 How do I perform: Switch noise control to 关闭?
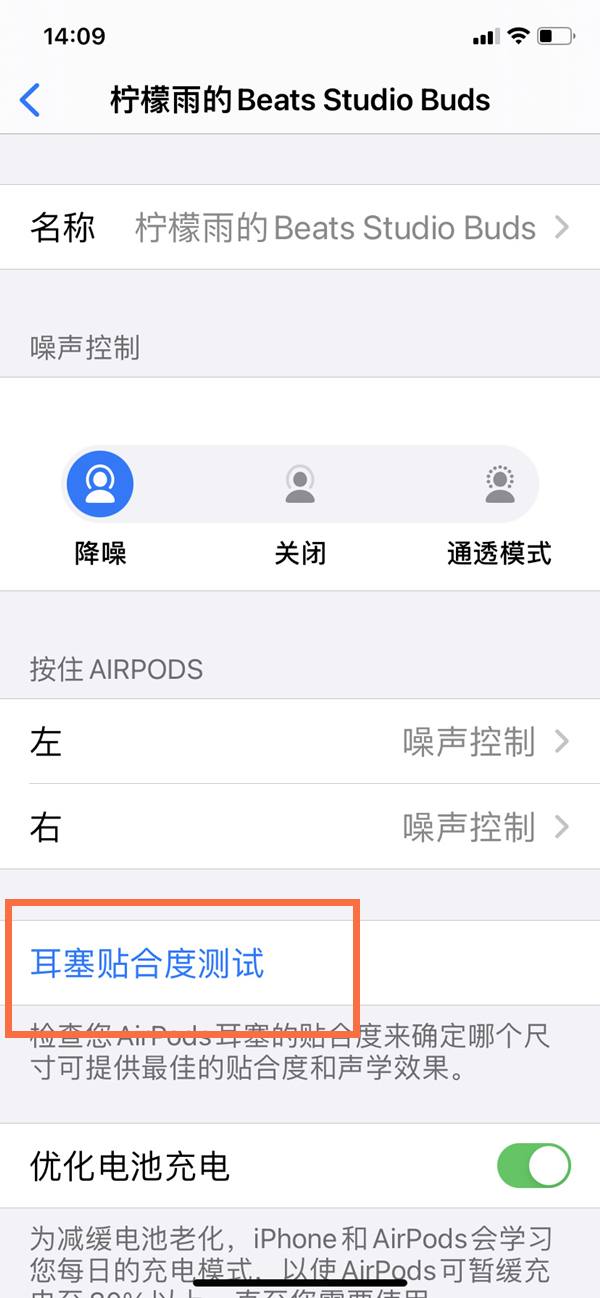coord(300,485)
